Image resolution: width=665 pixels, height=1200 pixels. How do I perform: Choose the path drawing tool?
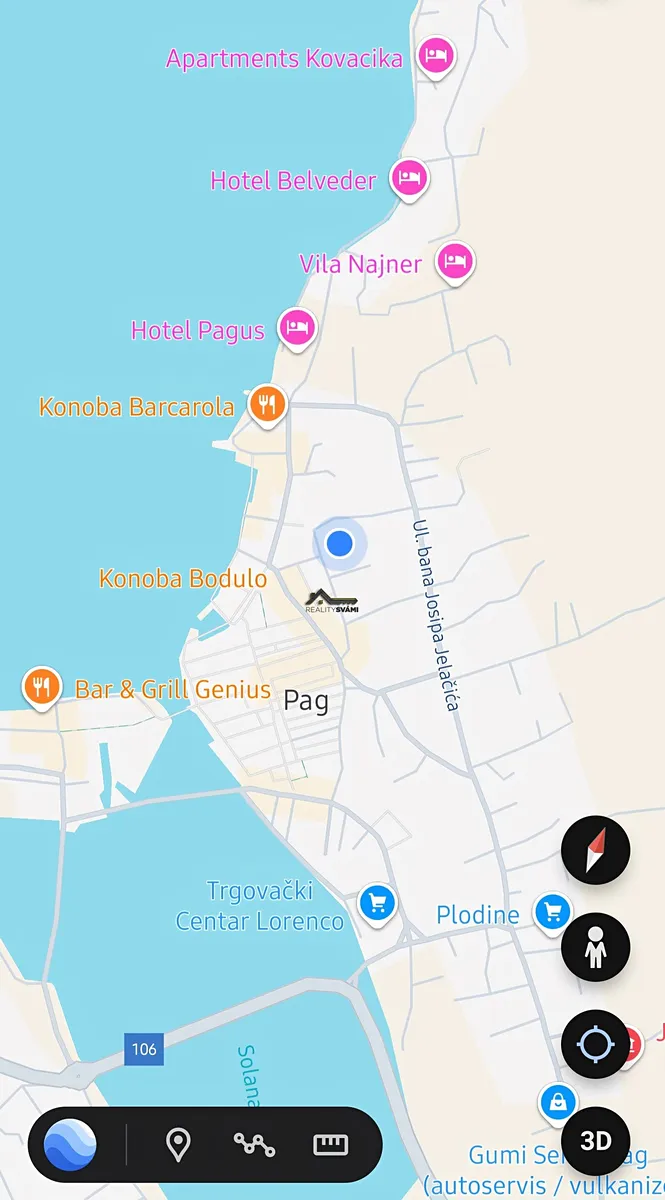tap(254, 1144)
